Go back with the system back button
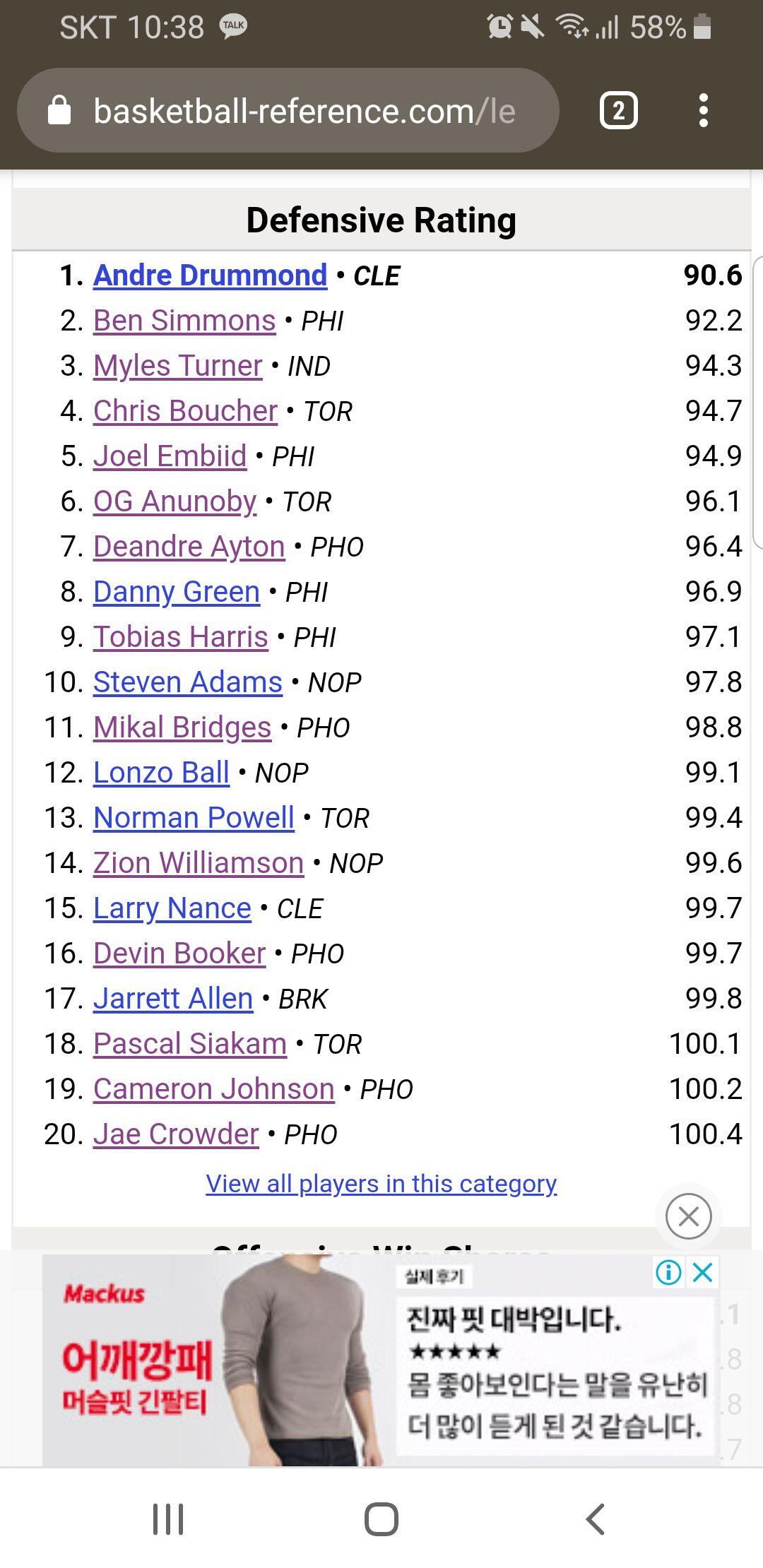This screenshot has width=763, height=1568. click(x=596, y=1519)
